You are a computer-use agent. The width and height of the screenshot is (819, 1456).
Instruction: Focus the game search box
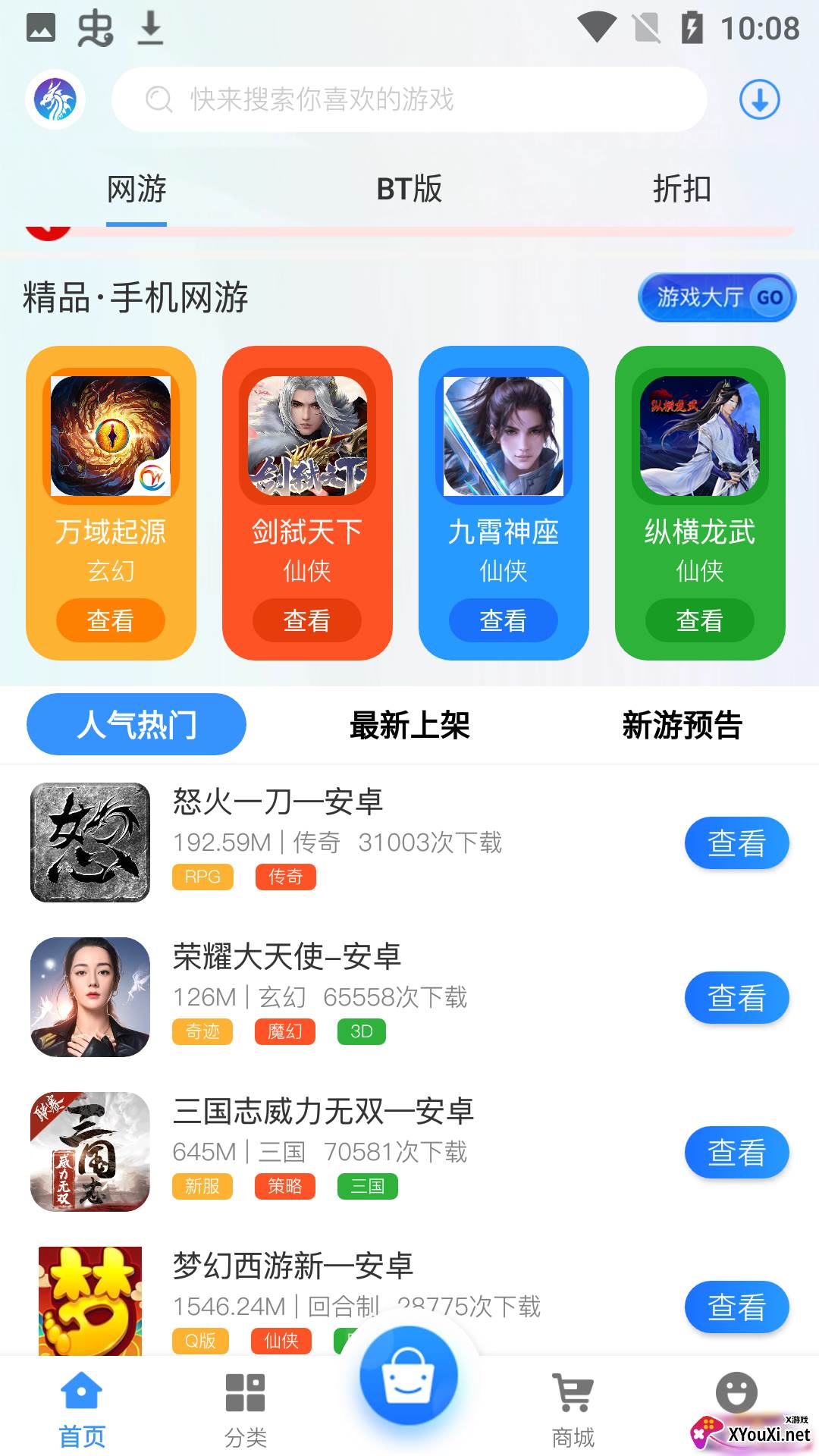[x=409, y=99]
